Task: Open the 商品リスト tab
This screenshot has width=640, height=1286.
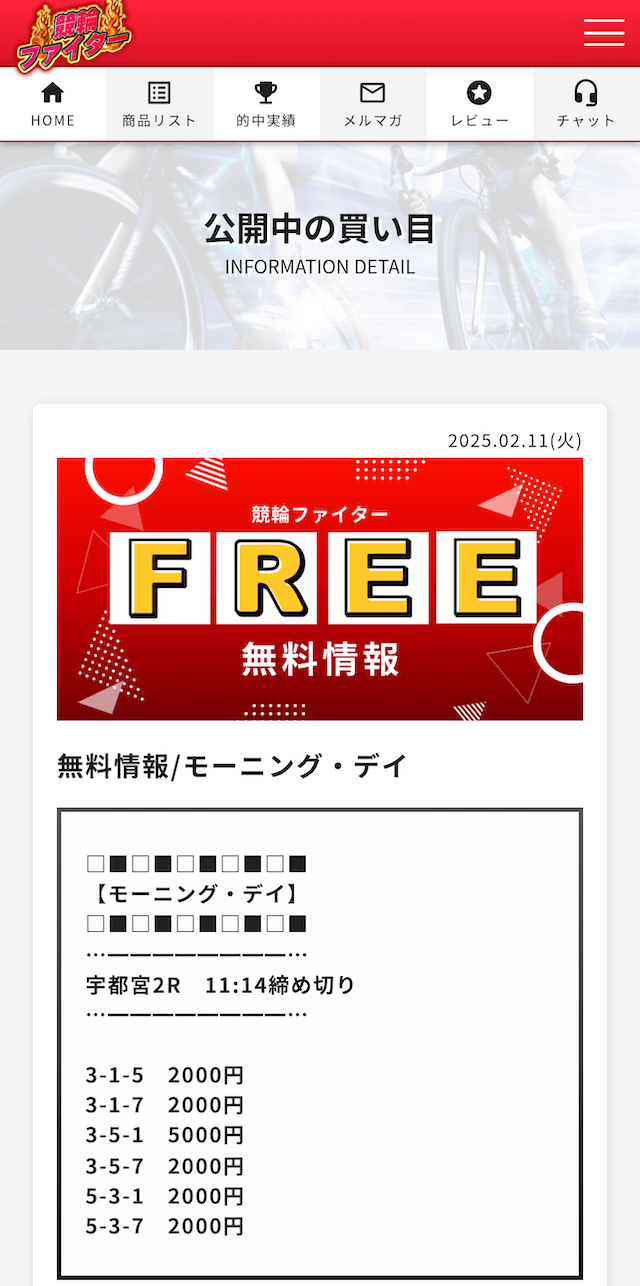Action: tap(160, 105)
